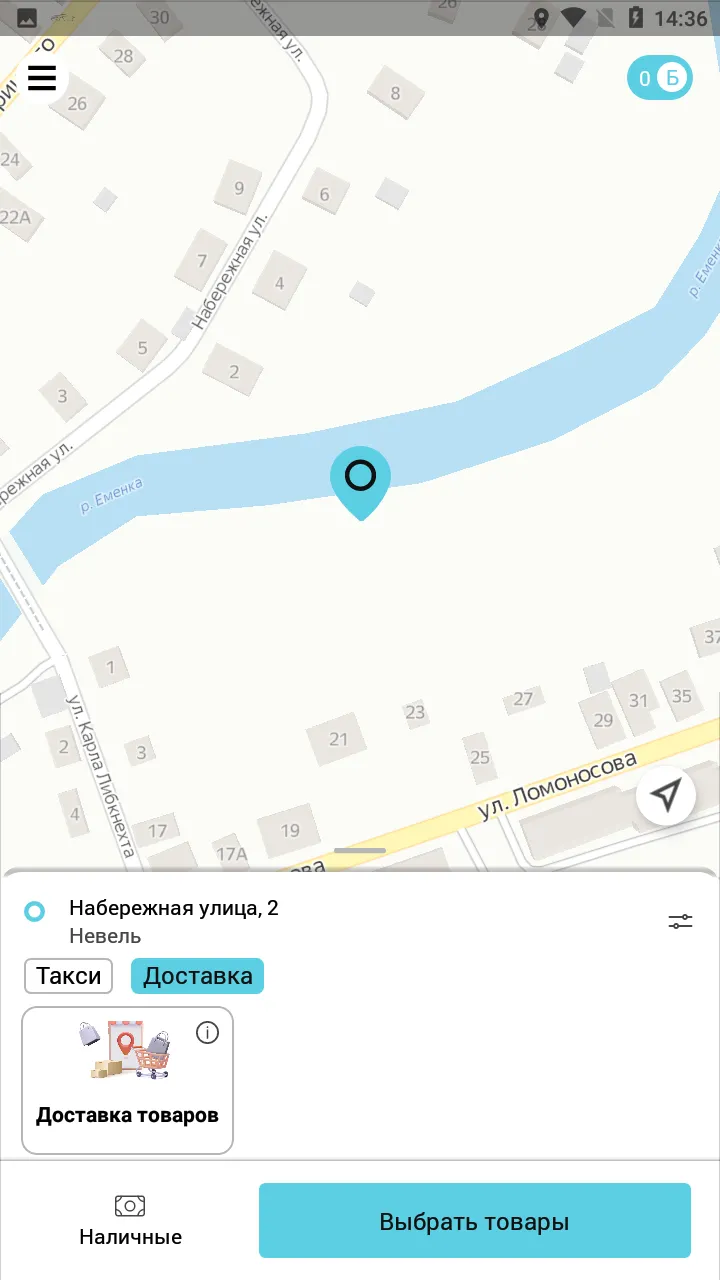Open the bonus balance badge

[x=660, y=78]
